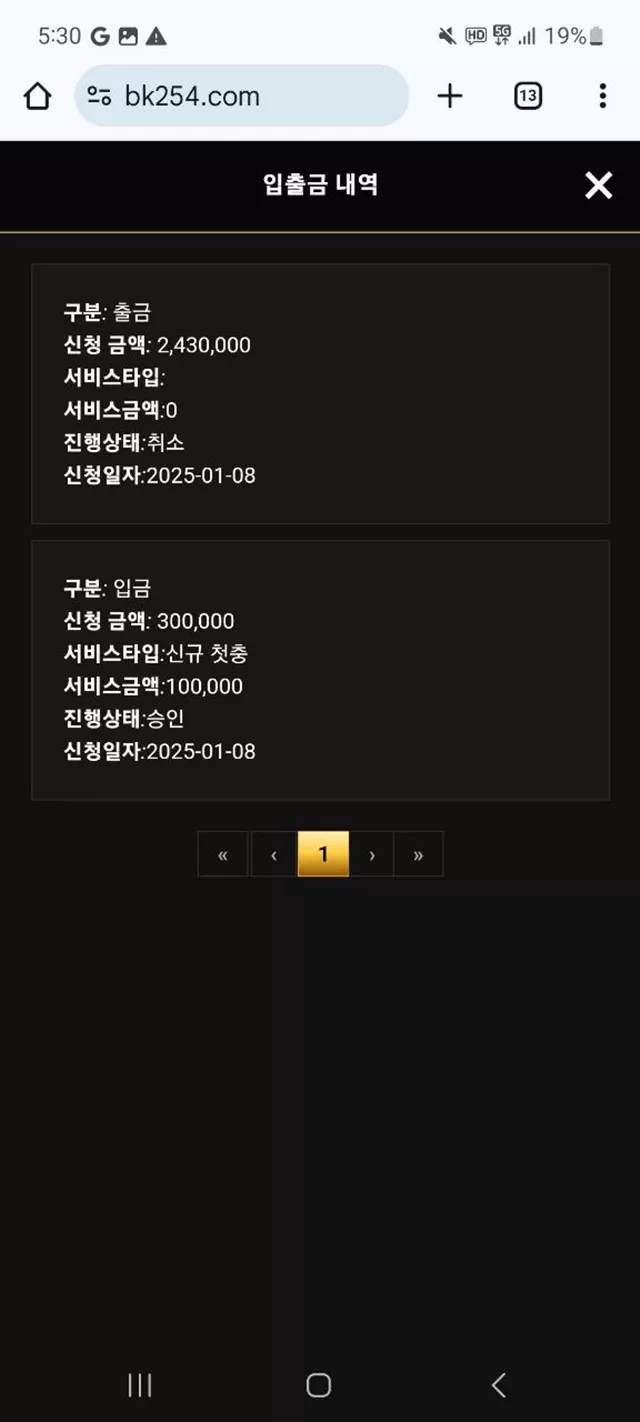Go to the previous page of history
Viewport: 640px width, 1422px height.
(x=273, y=854)
